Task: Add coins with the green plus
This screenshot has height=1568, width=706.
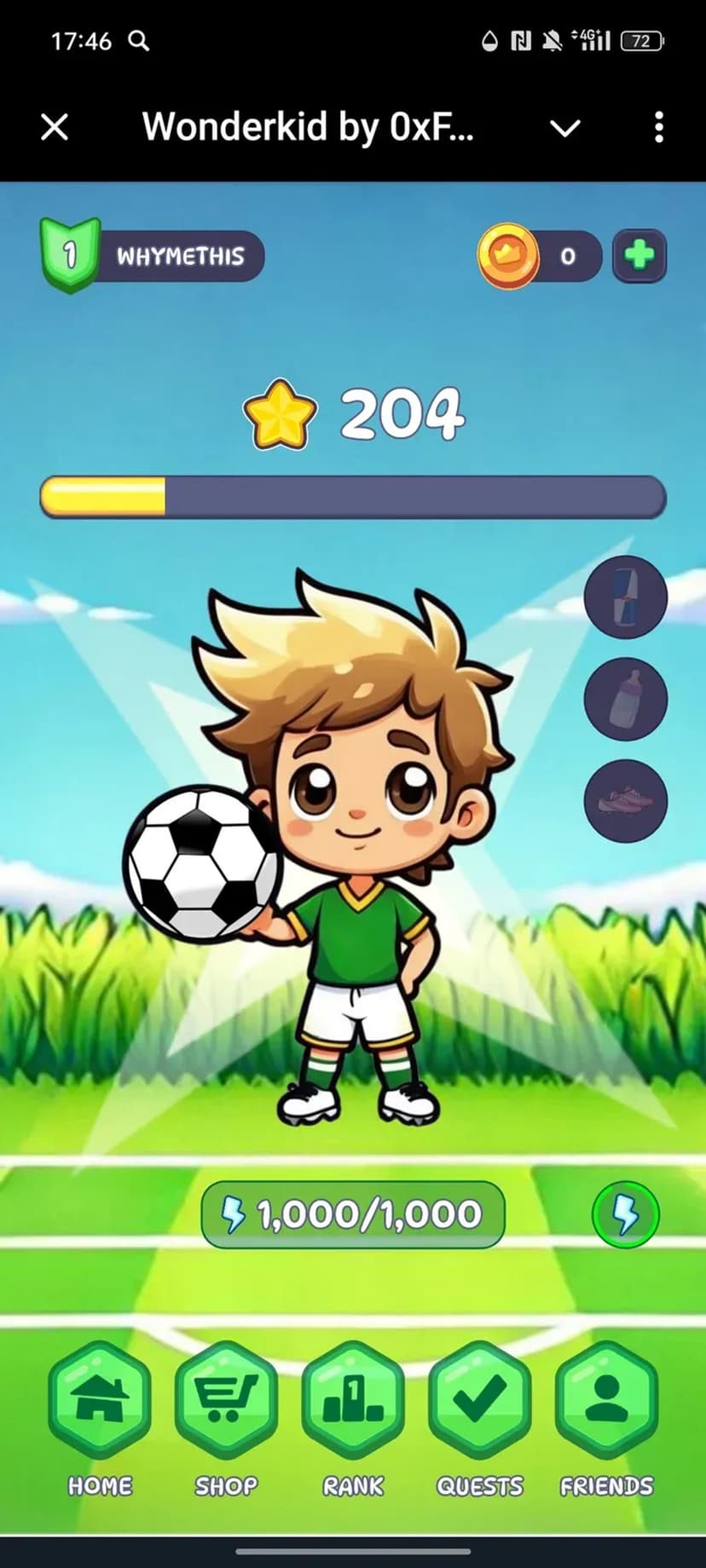Action: (639, 256)
